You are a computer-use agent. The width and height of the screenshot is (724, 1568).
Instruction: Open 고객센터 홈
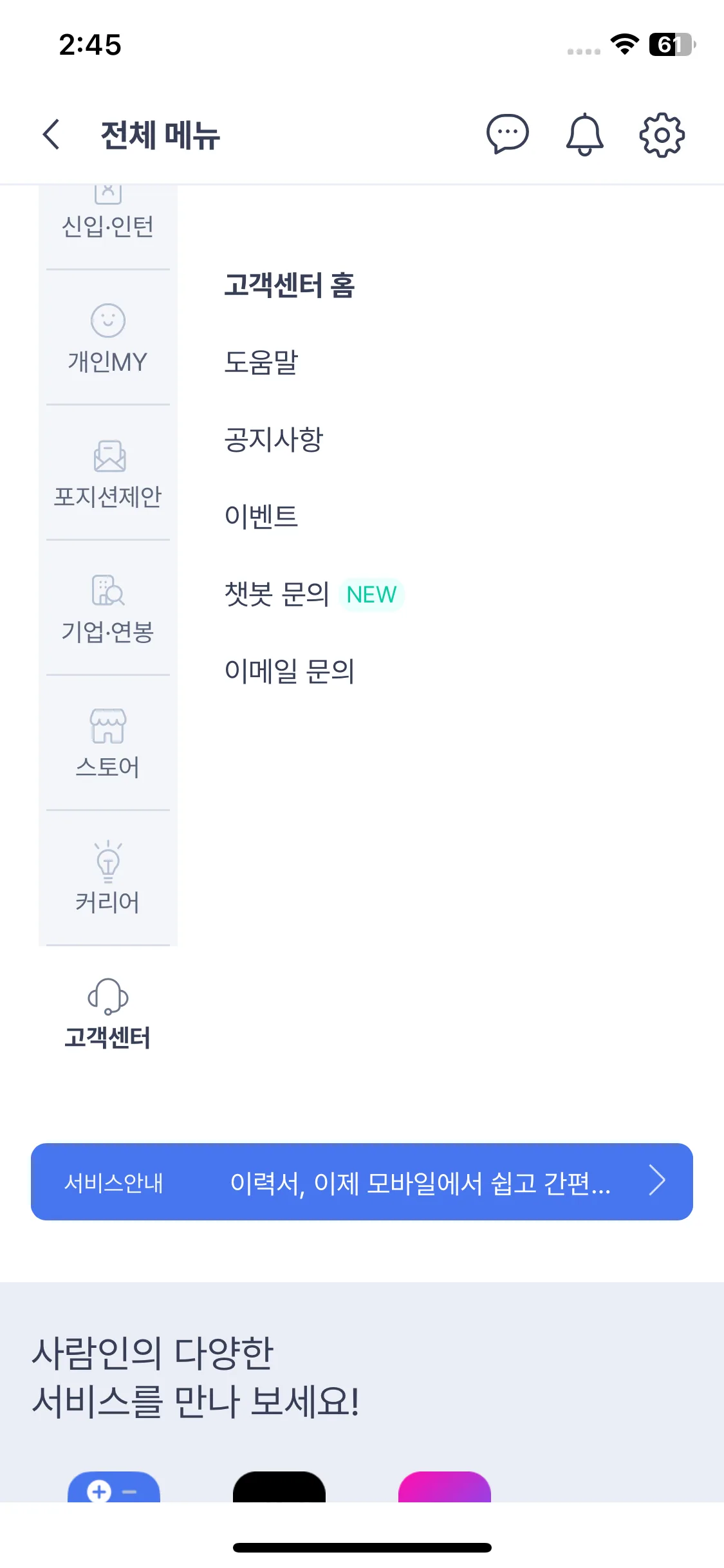click(x=290, y=285)
